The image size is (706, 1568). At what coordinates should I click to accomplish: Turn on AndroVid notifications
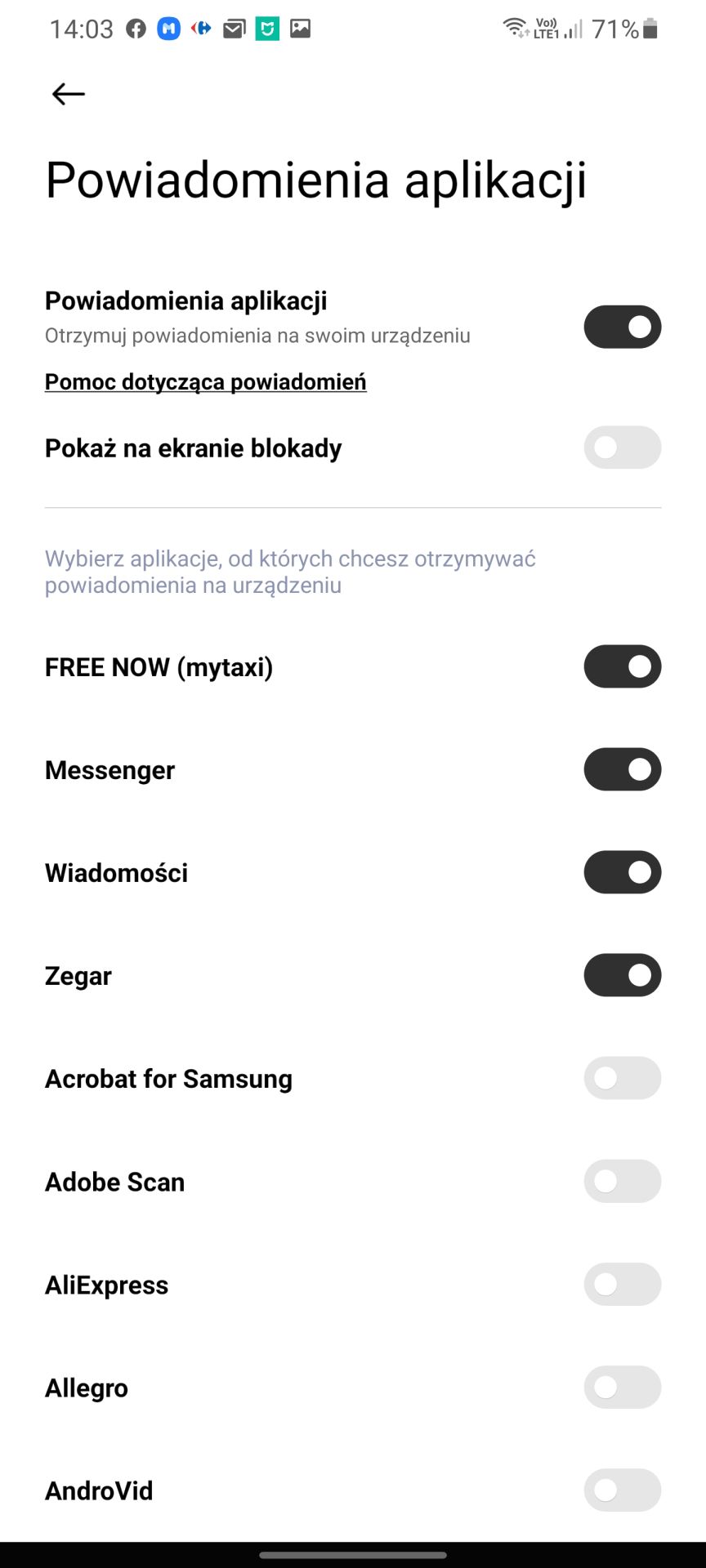tap(622, 1490)
